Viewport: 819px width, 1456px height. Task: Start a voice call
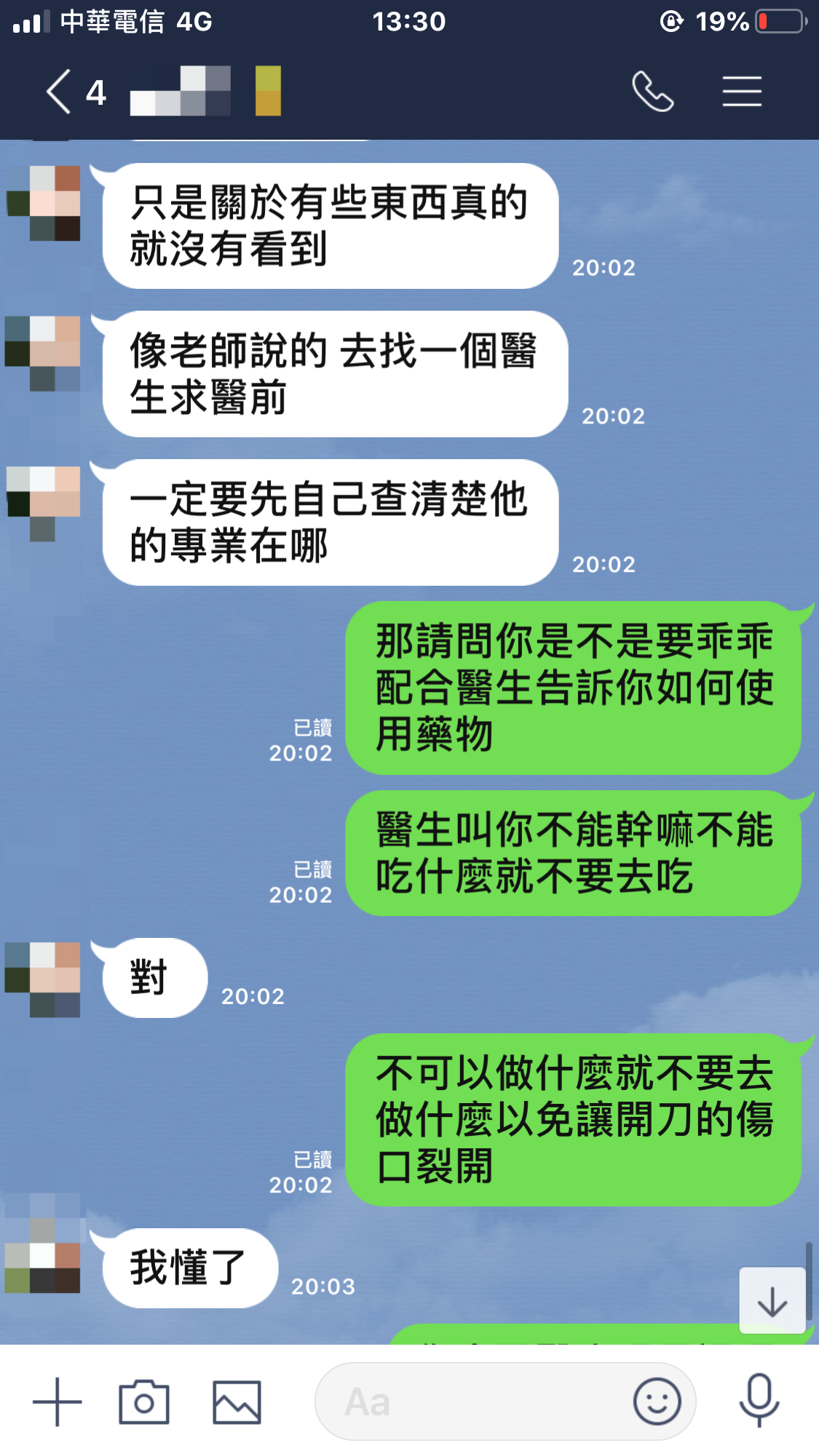(652, 92)
